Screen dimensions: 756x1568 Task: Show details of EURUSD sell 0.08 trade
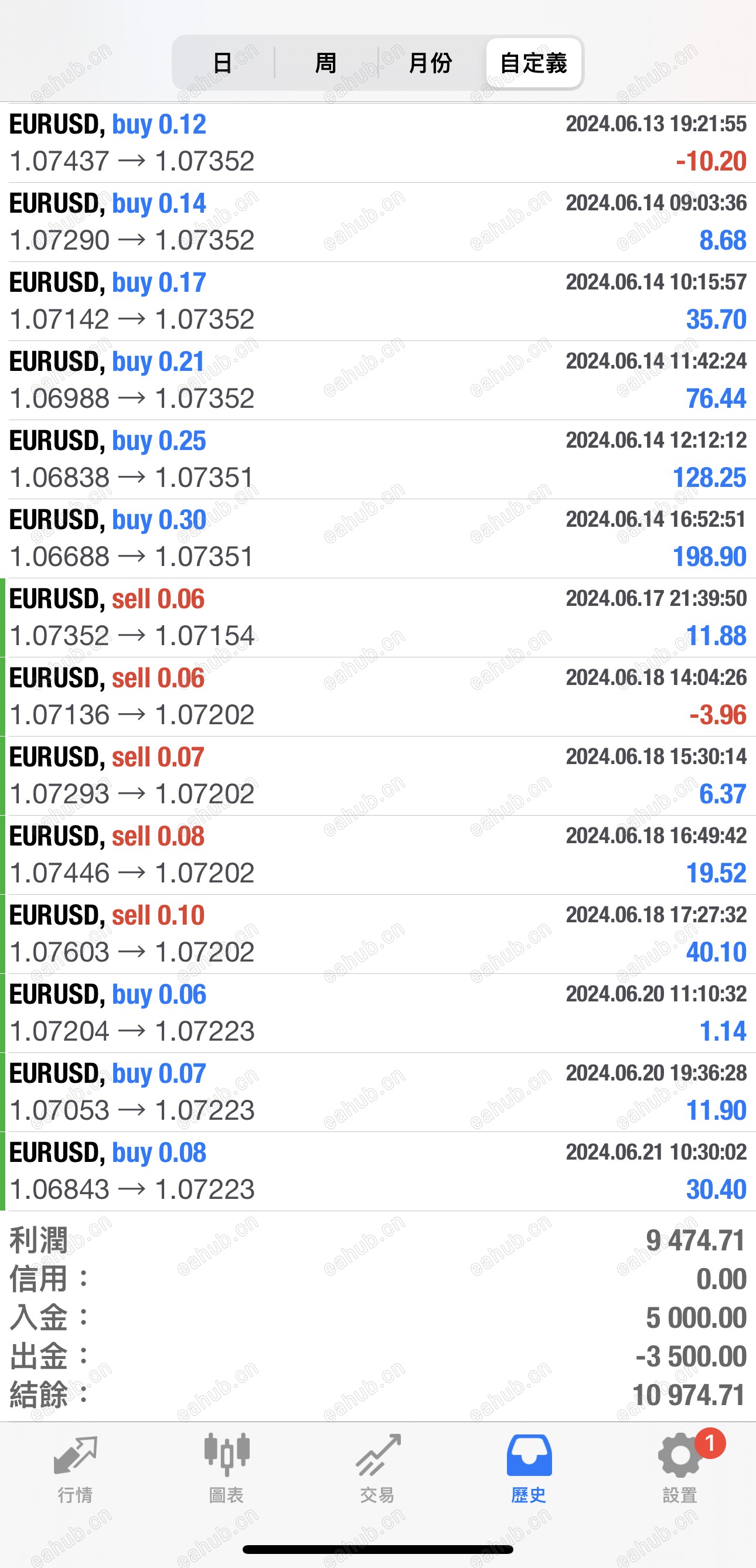[377, 855]
